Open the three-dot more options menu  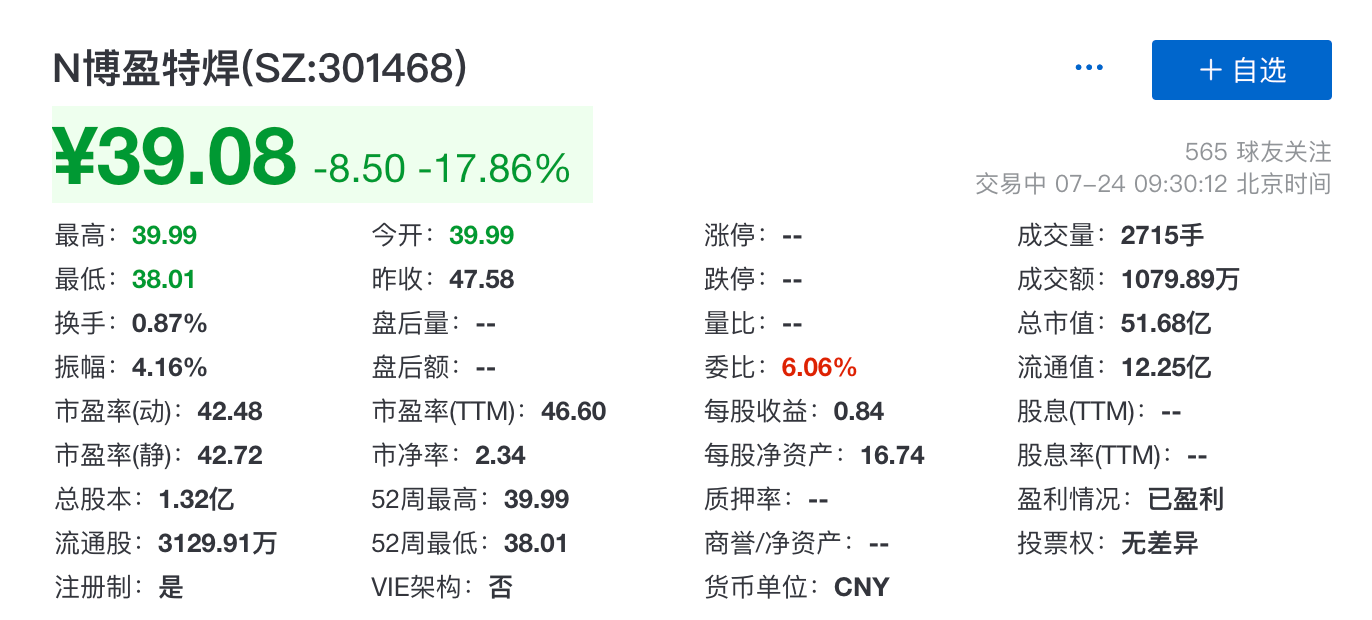(1088, 68)
